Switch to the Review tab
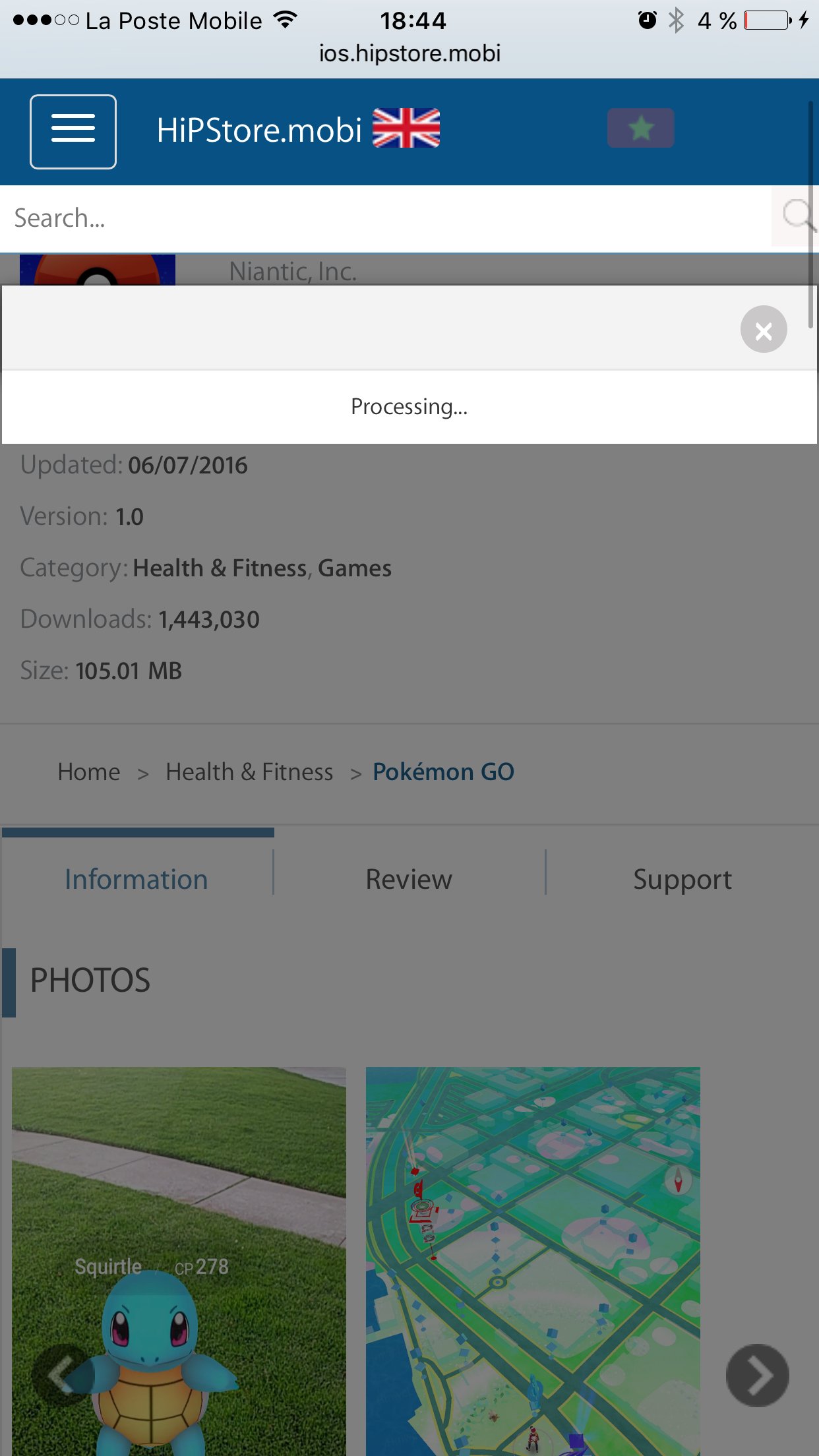The image size is (819, 1456). [x=409, y=880]
